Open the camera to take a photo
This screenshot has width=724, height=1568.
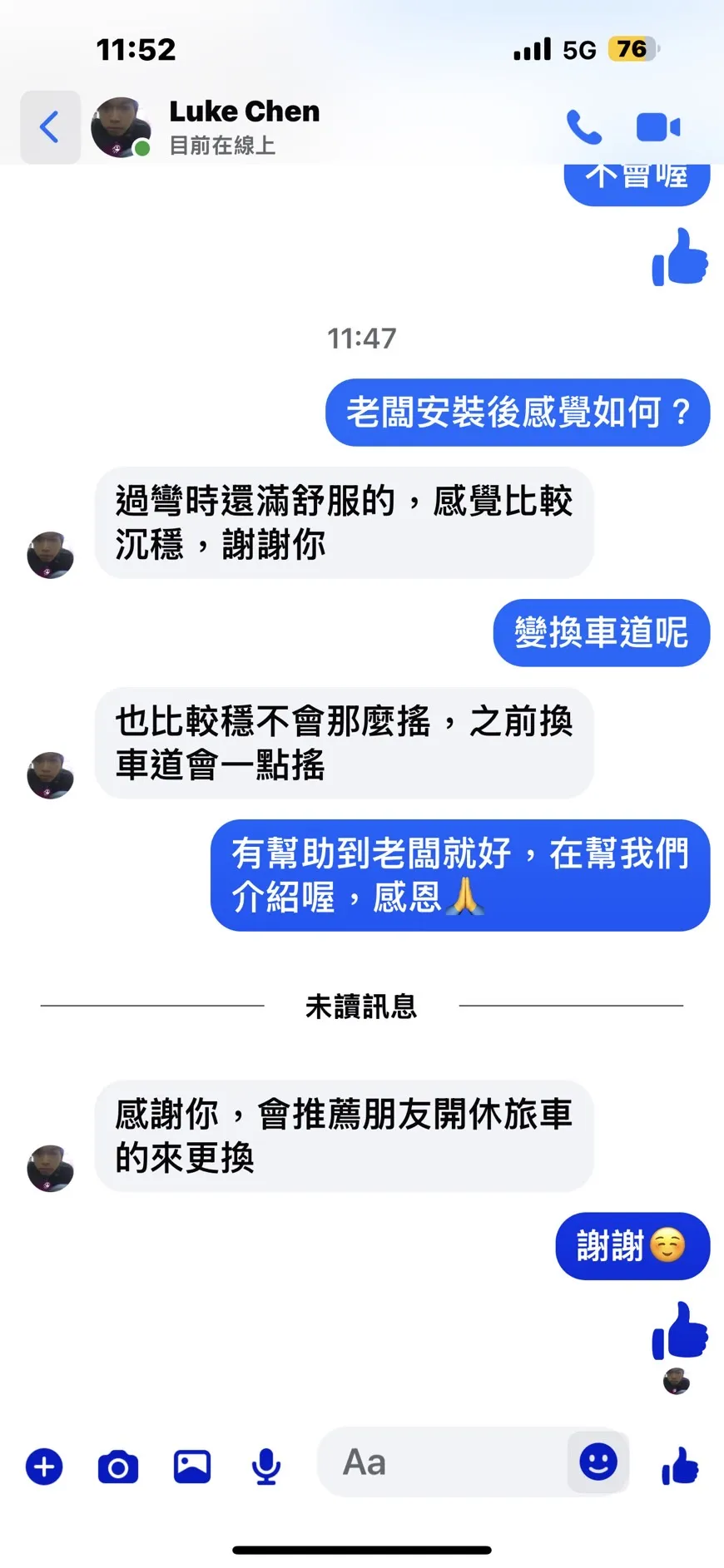(118, 1466)
